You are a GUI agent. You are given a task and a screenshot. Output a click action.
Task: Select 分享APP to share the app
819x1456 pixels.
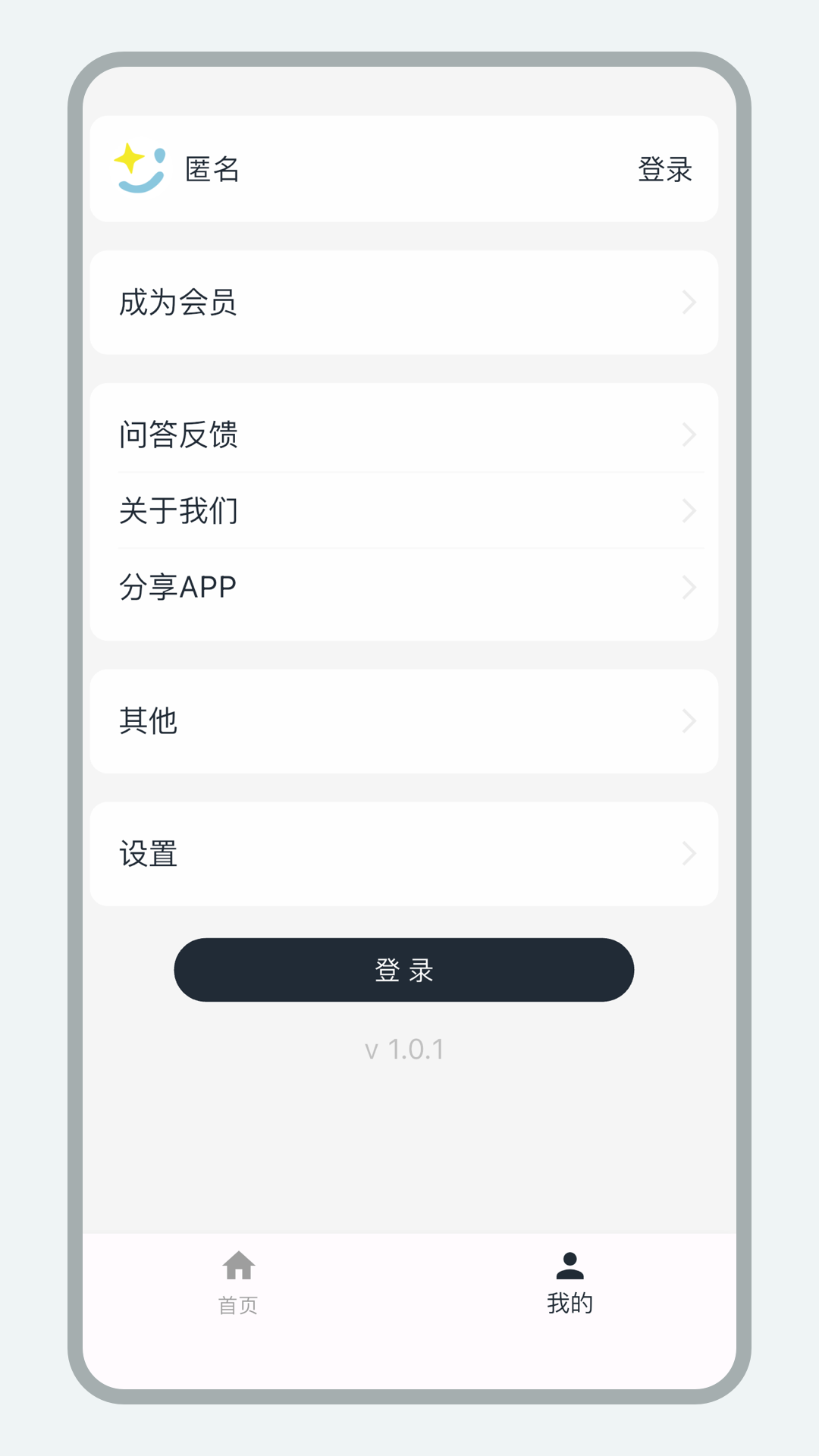[403, 588]
